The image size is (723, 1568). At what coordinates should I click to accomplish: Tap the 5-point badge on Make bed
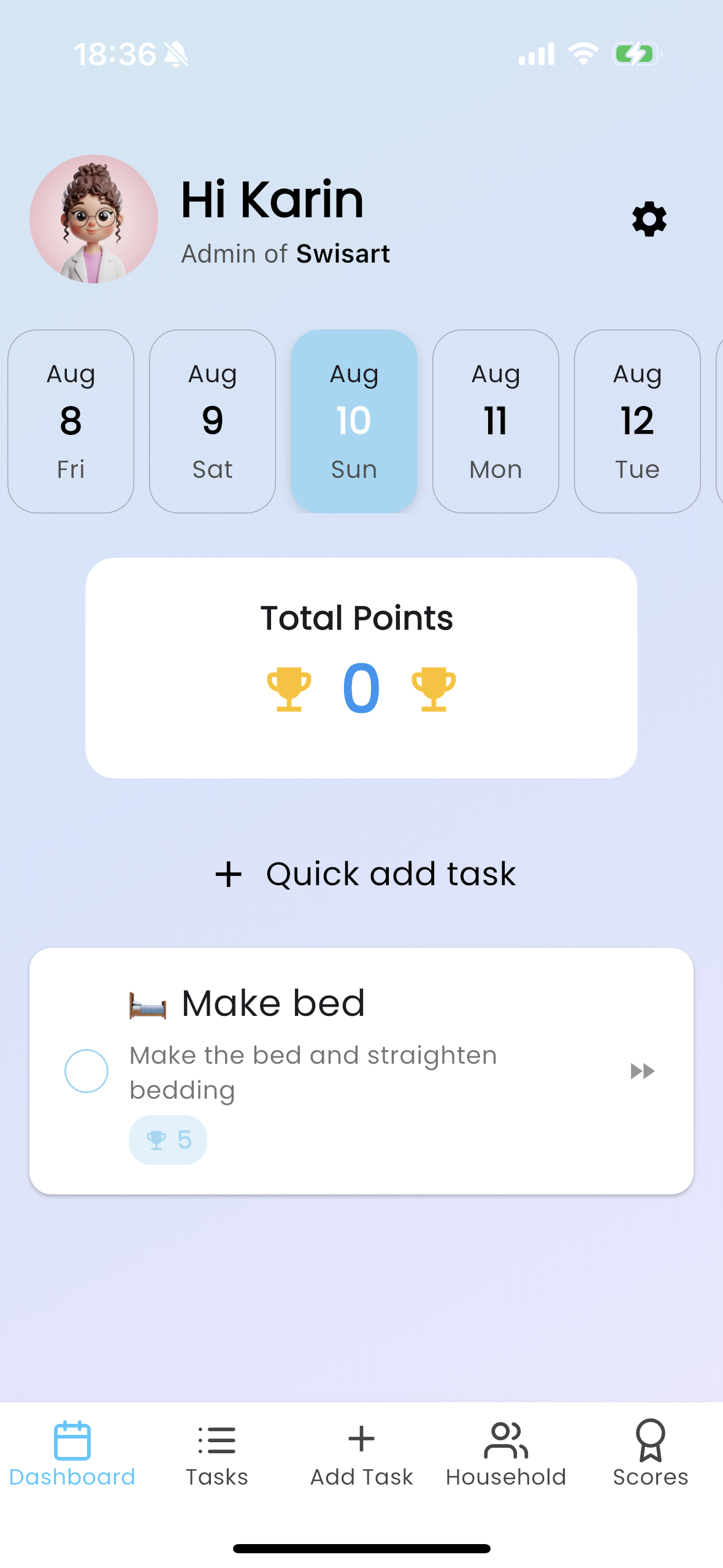pos(168,1139)
